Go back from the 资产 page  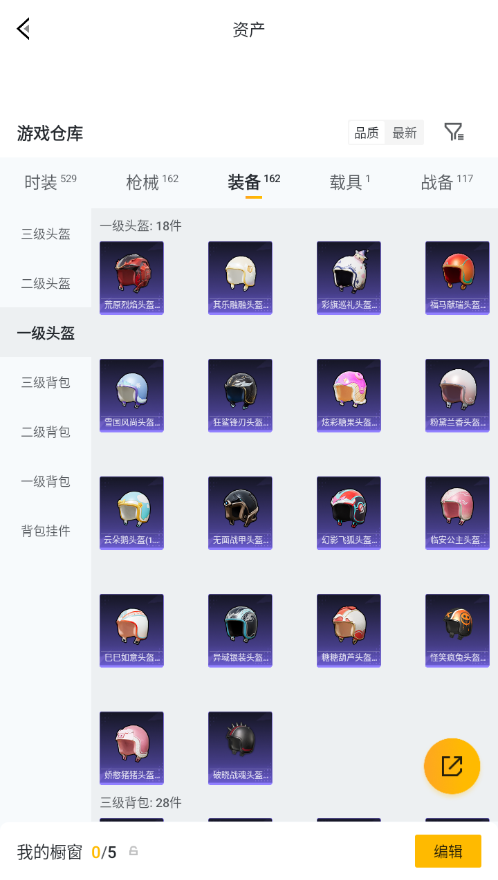[x=23, y=29]
